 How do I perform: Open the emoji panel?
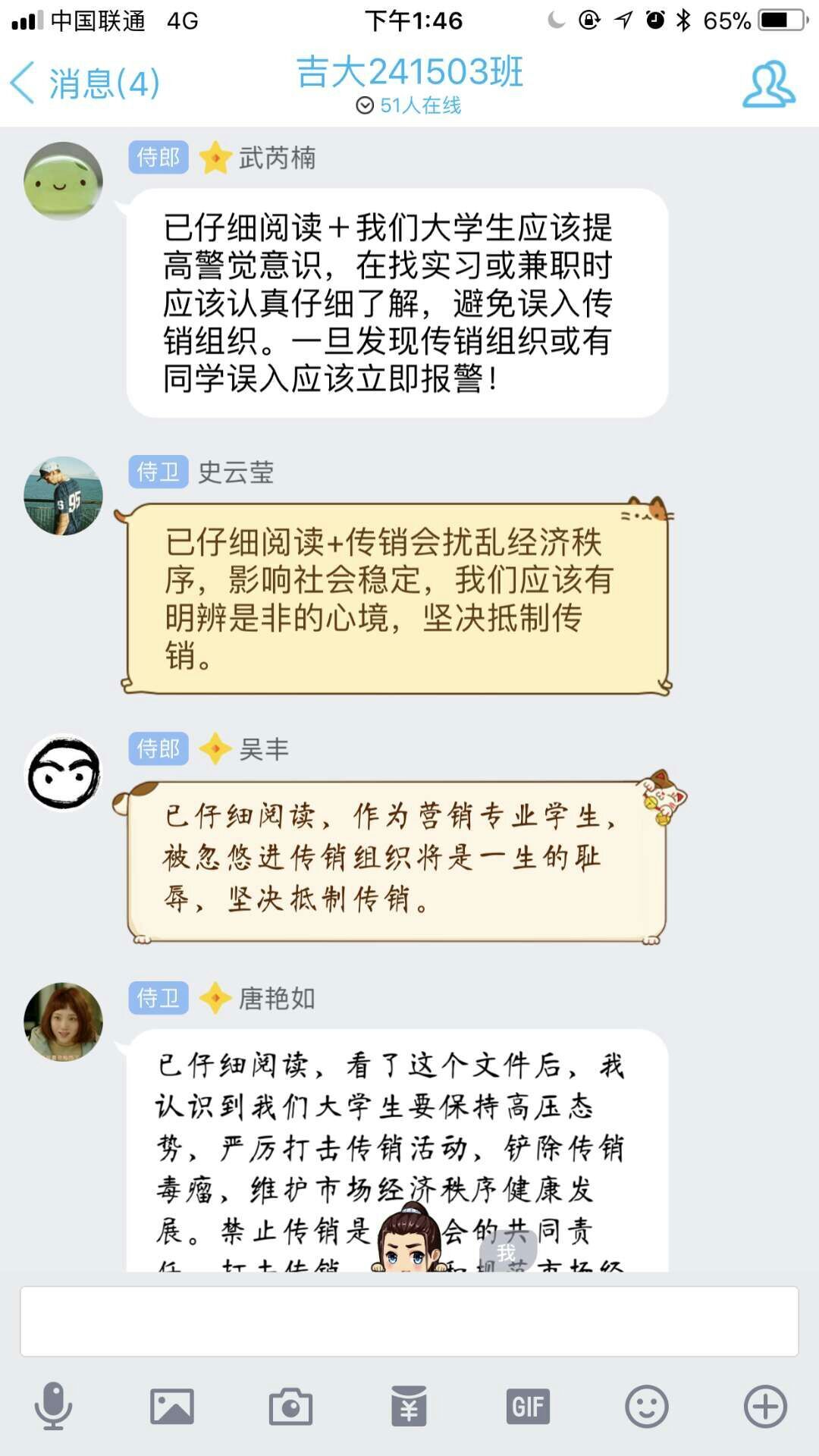coord(646,1407)
